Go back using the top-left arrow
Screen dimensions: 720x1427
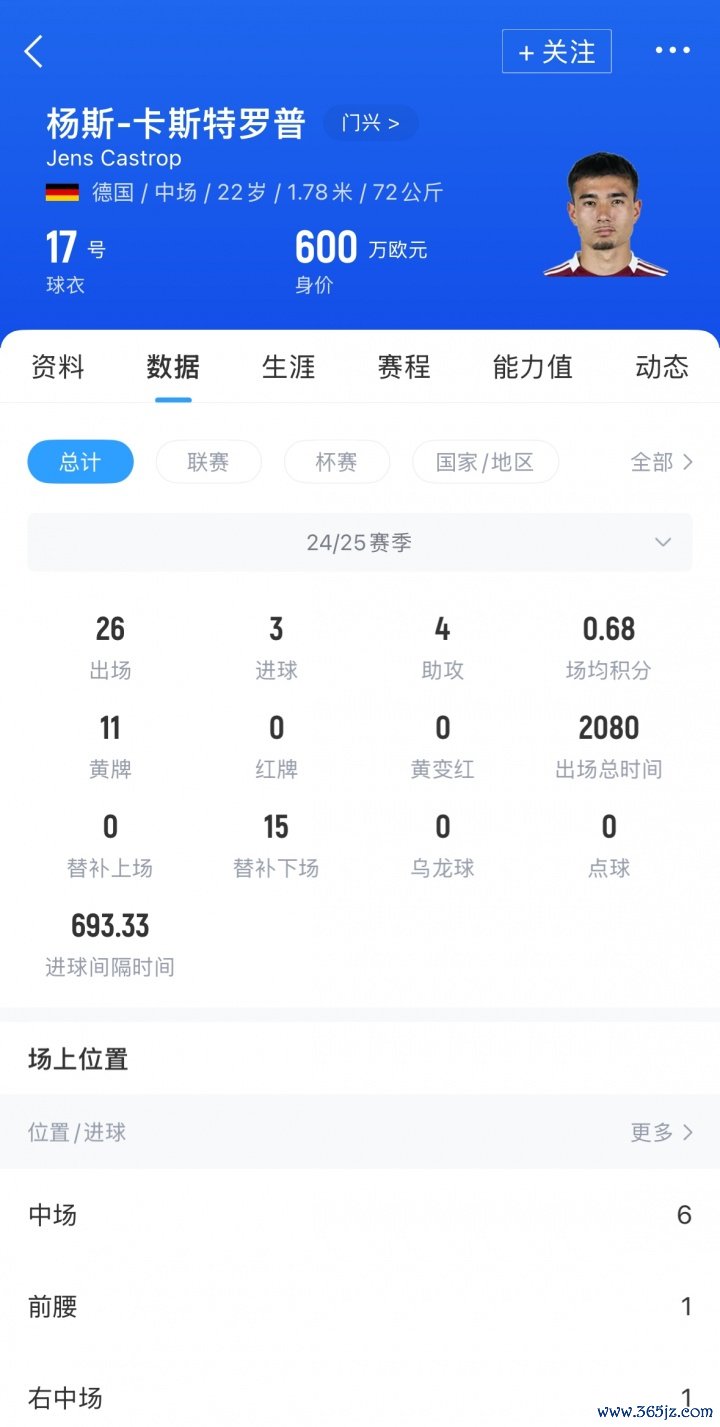[34, 51]
